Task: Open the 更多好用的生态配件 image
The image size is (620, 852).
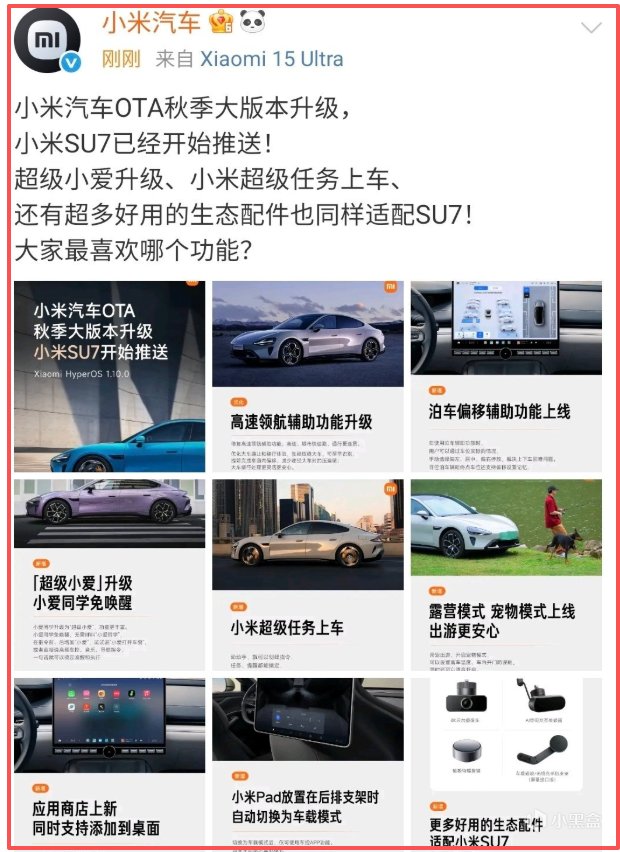Action: pos(506,762)
